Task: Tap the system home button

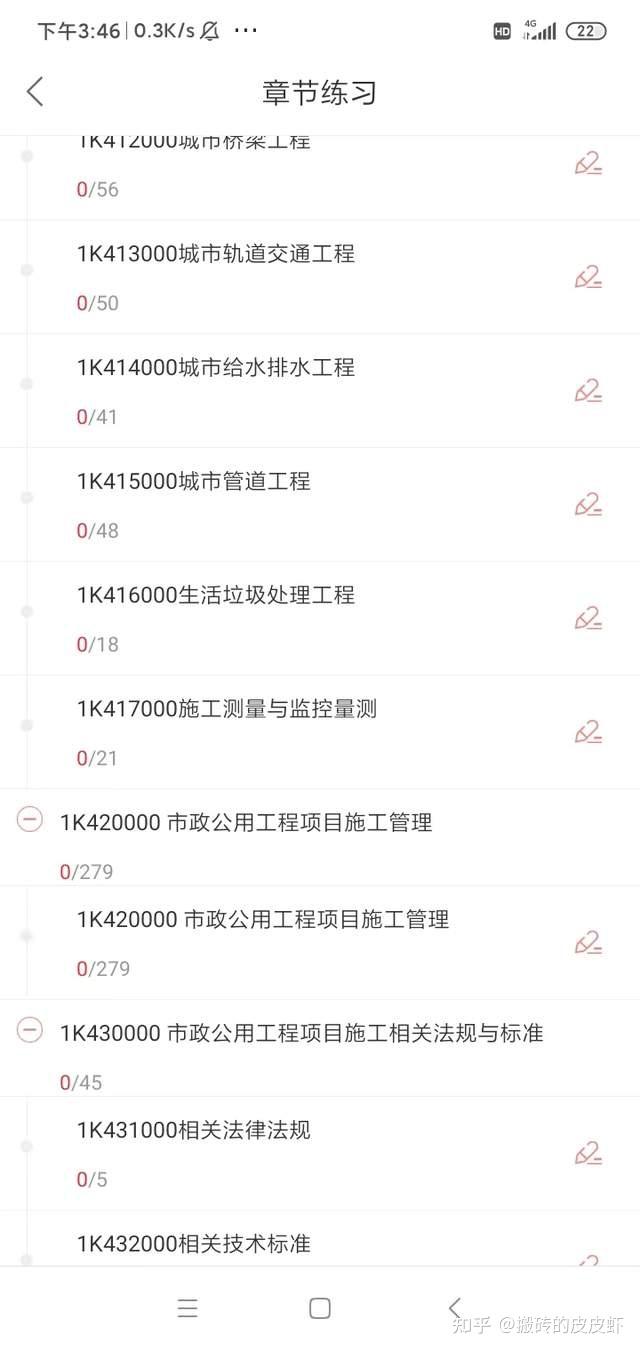Action: click(x=320, y=1308)
